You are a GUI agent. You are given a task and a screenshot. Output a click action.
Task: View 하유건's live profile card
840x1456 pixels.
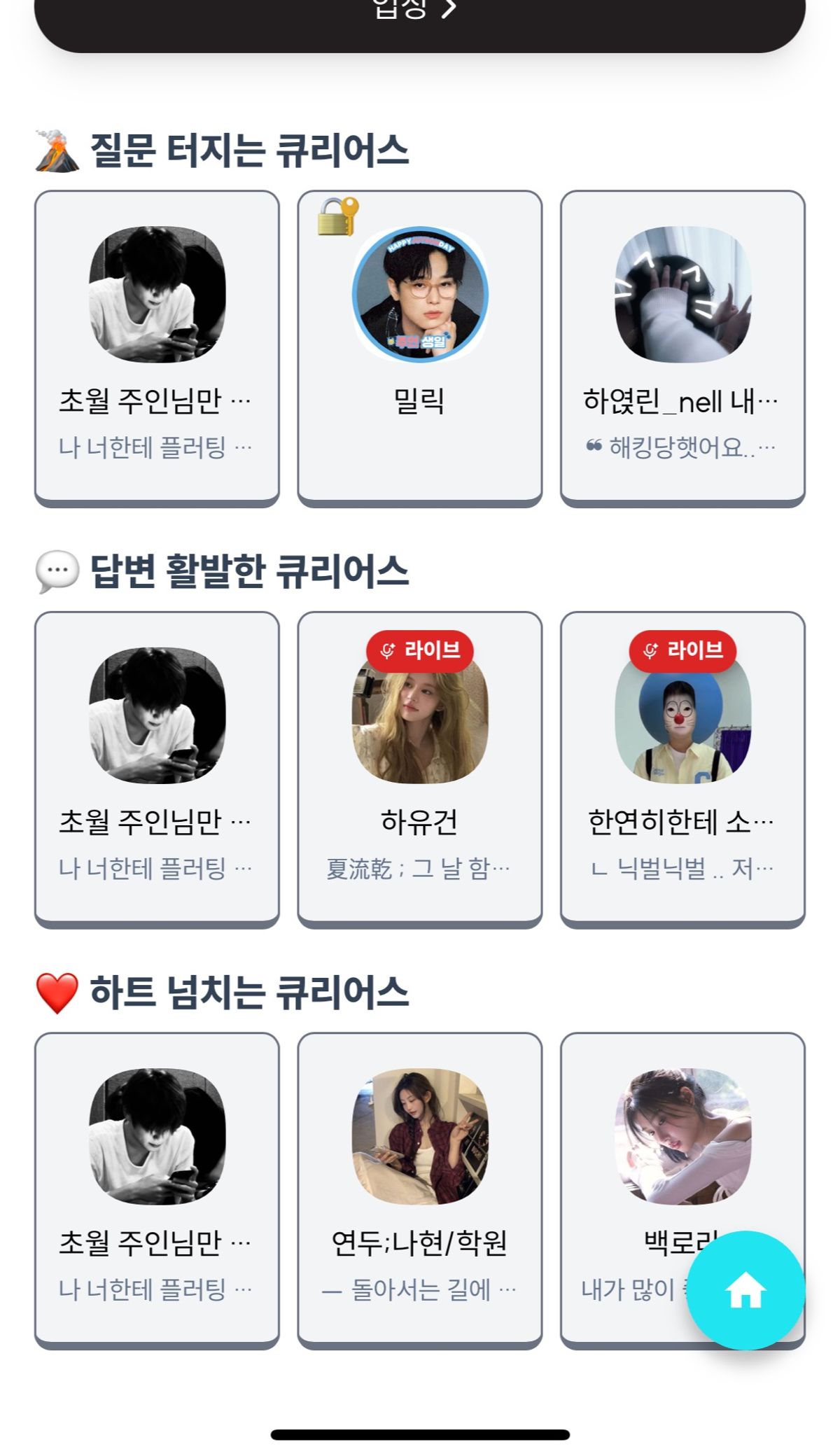click(420, 768)
